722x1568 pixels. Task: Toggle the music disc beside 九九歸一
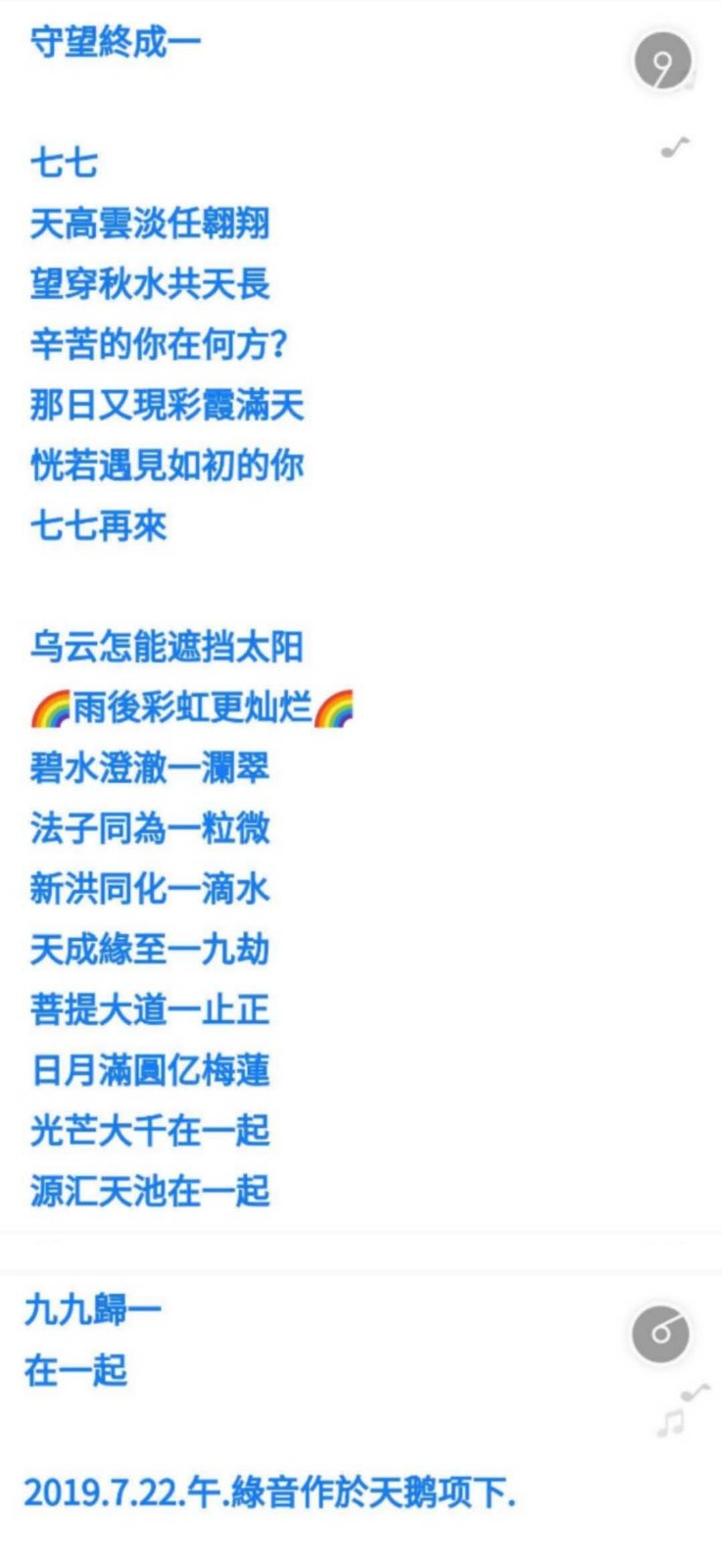tap(660, 1334)
